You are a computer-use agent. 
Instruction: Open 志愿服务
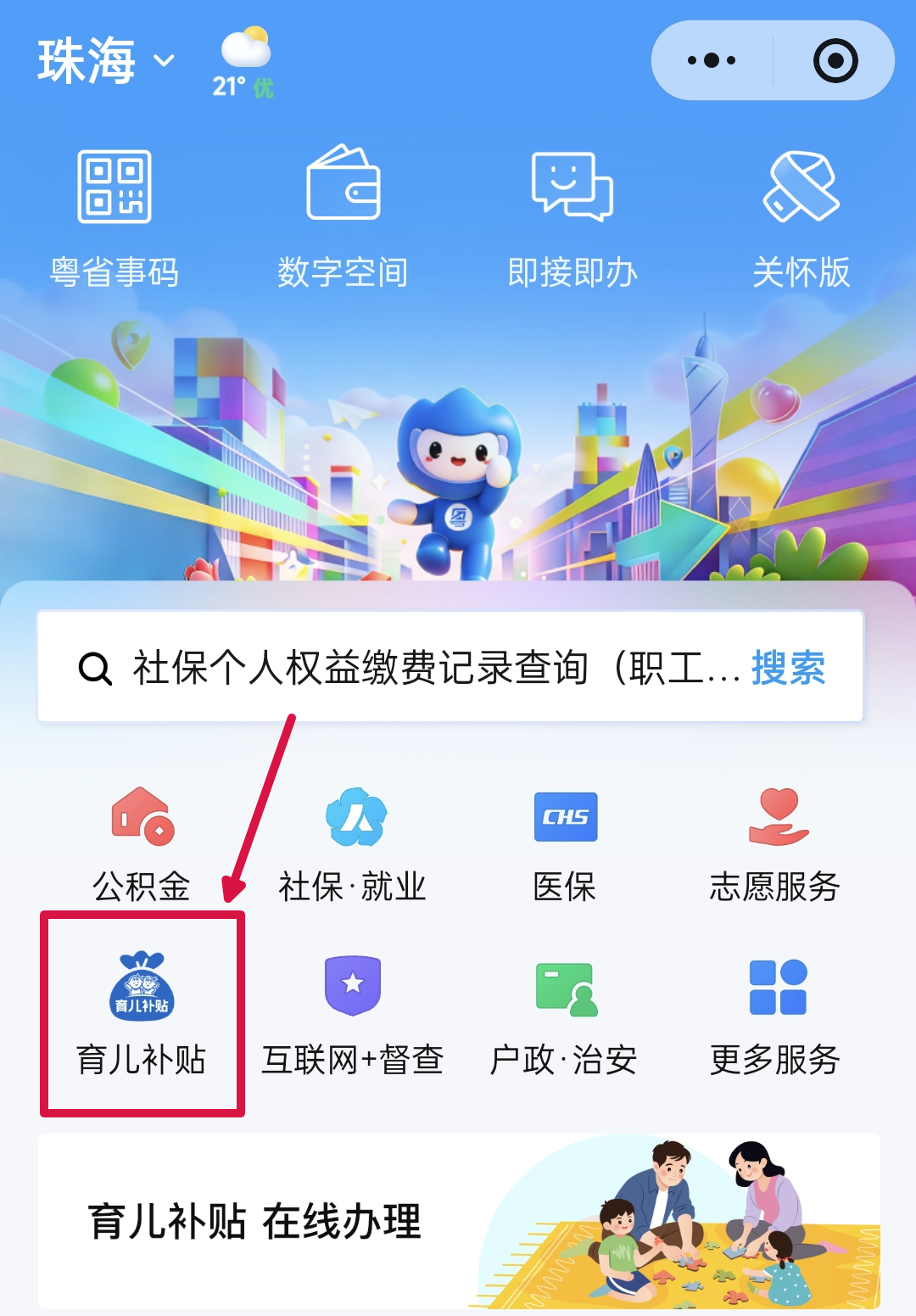(x=775, y=843)
